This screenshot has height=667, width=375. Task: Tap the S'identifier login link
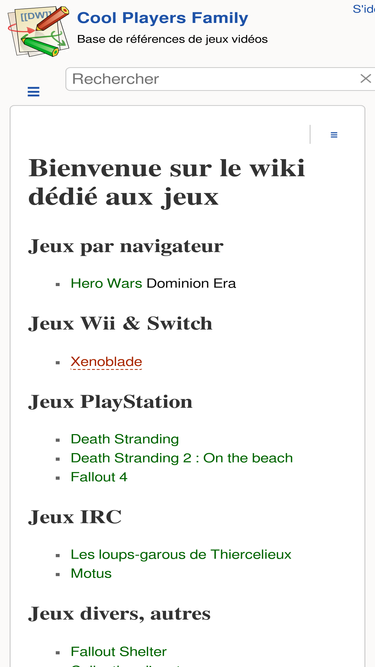click(364, 9)
